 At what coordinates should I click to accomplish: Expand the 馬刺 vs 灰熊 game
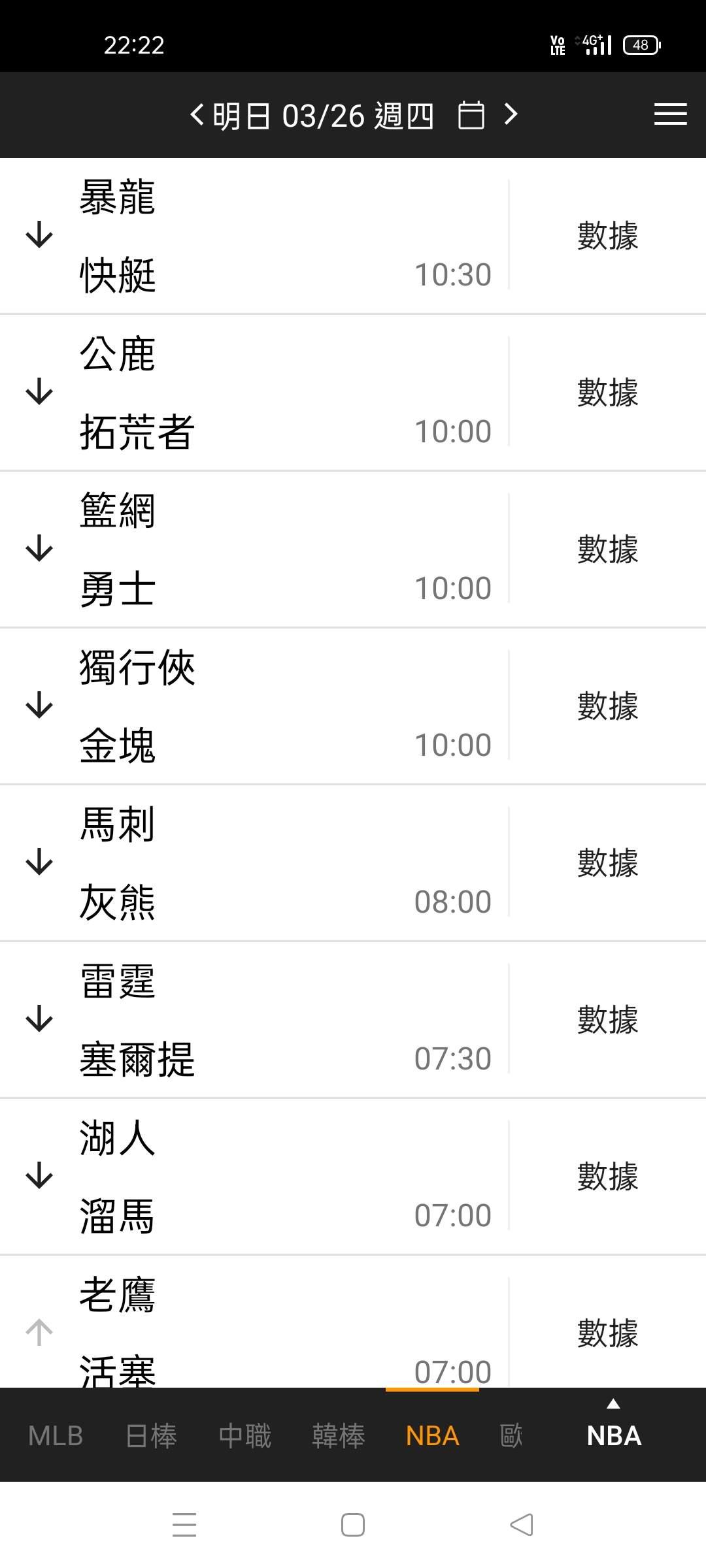pos(39,862)
